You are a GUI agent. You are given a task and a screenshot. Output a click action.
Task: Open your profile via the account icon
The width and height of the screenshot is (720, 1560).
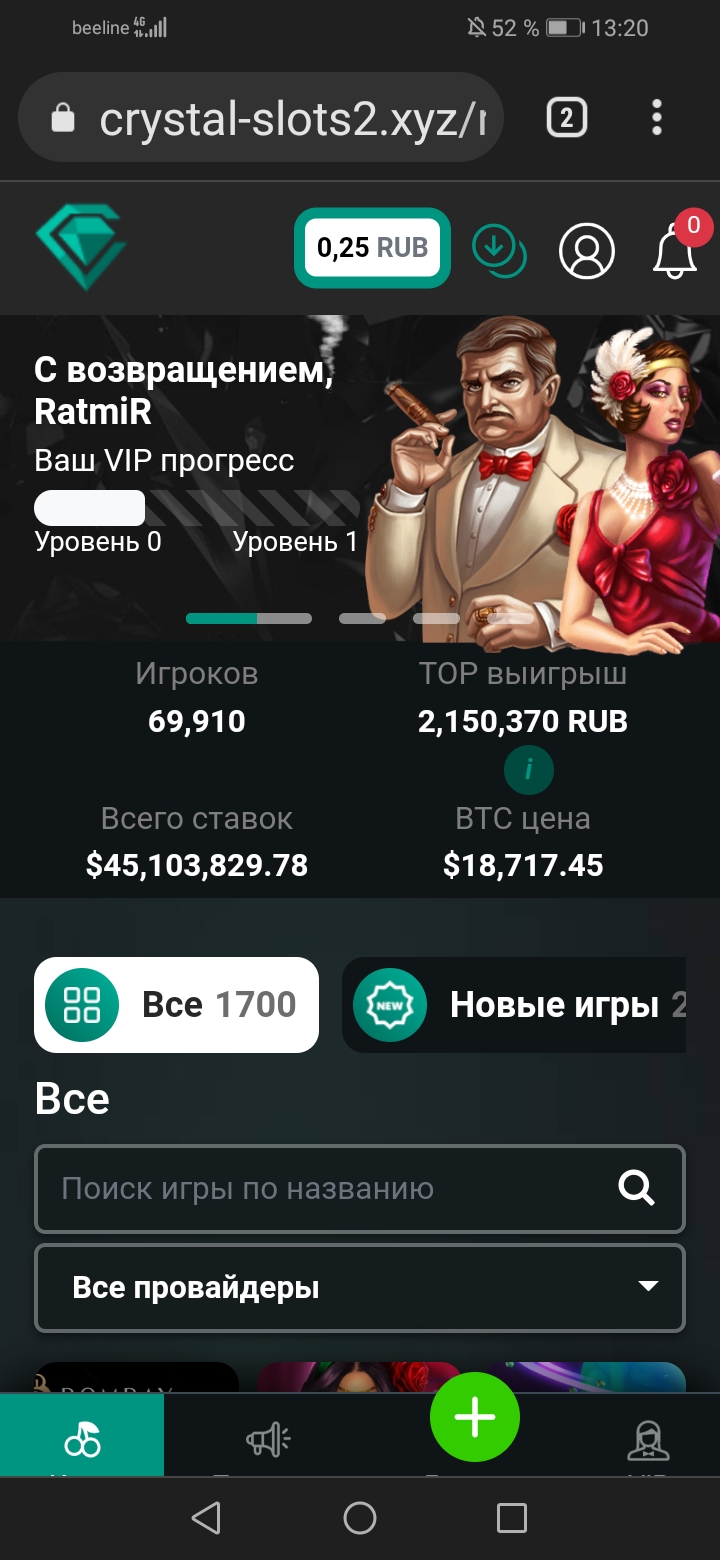587,251
